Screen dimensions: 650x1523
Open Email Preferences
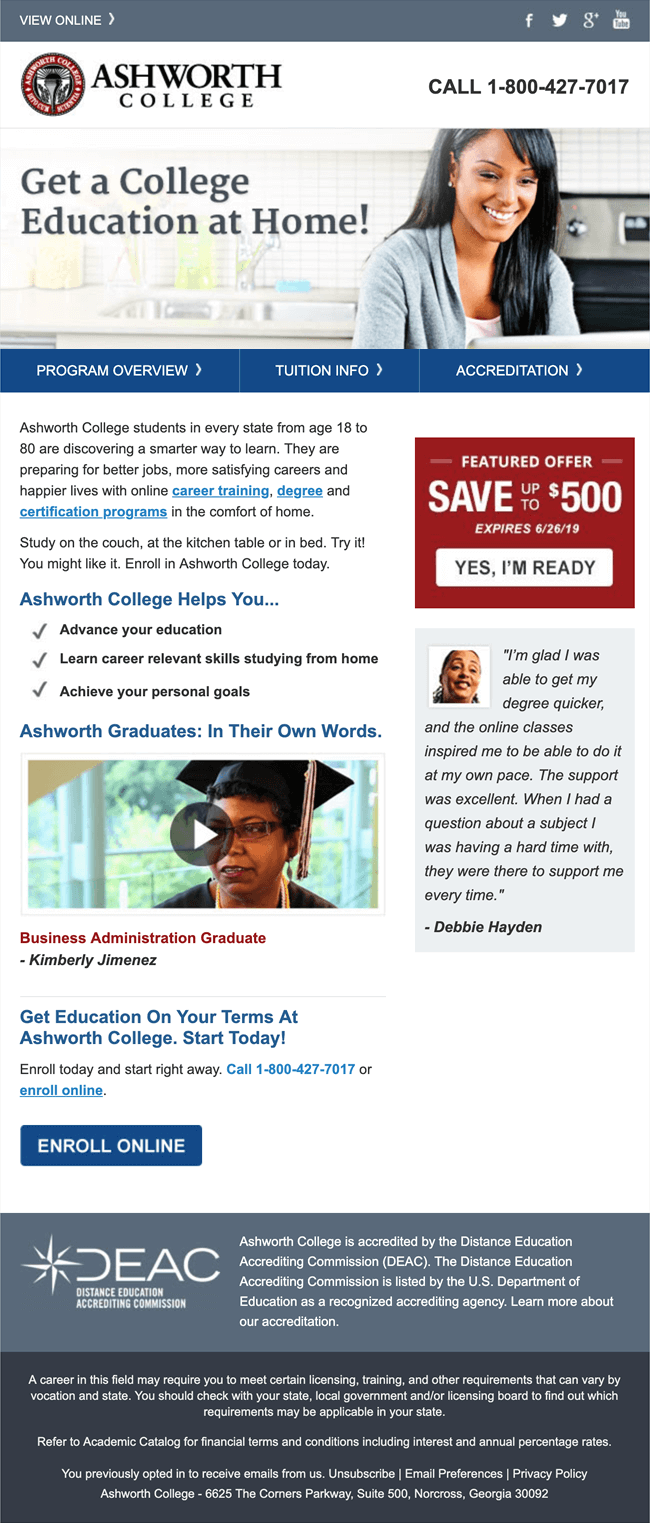[x=453, y=1474]
